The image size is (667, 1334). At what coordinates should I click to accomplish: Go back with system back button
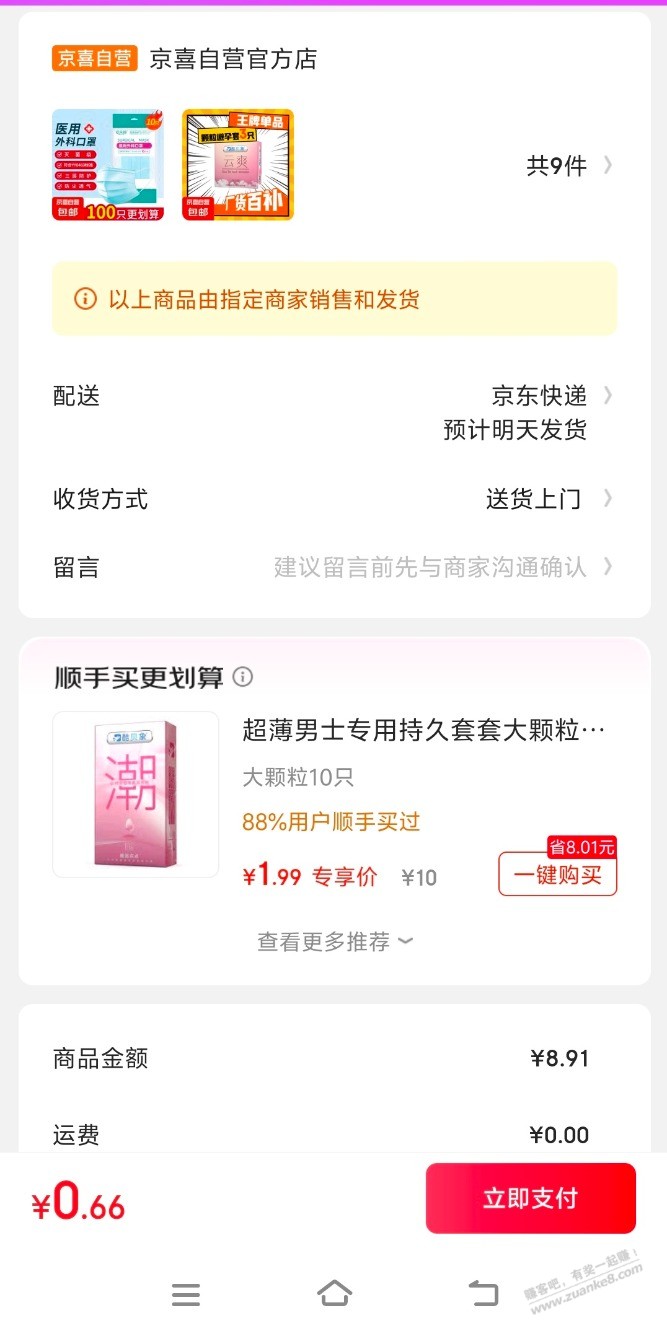coord(483,1294)
